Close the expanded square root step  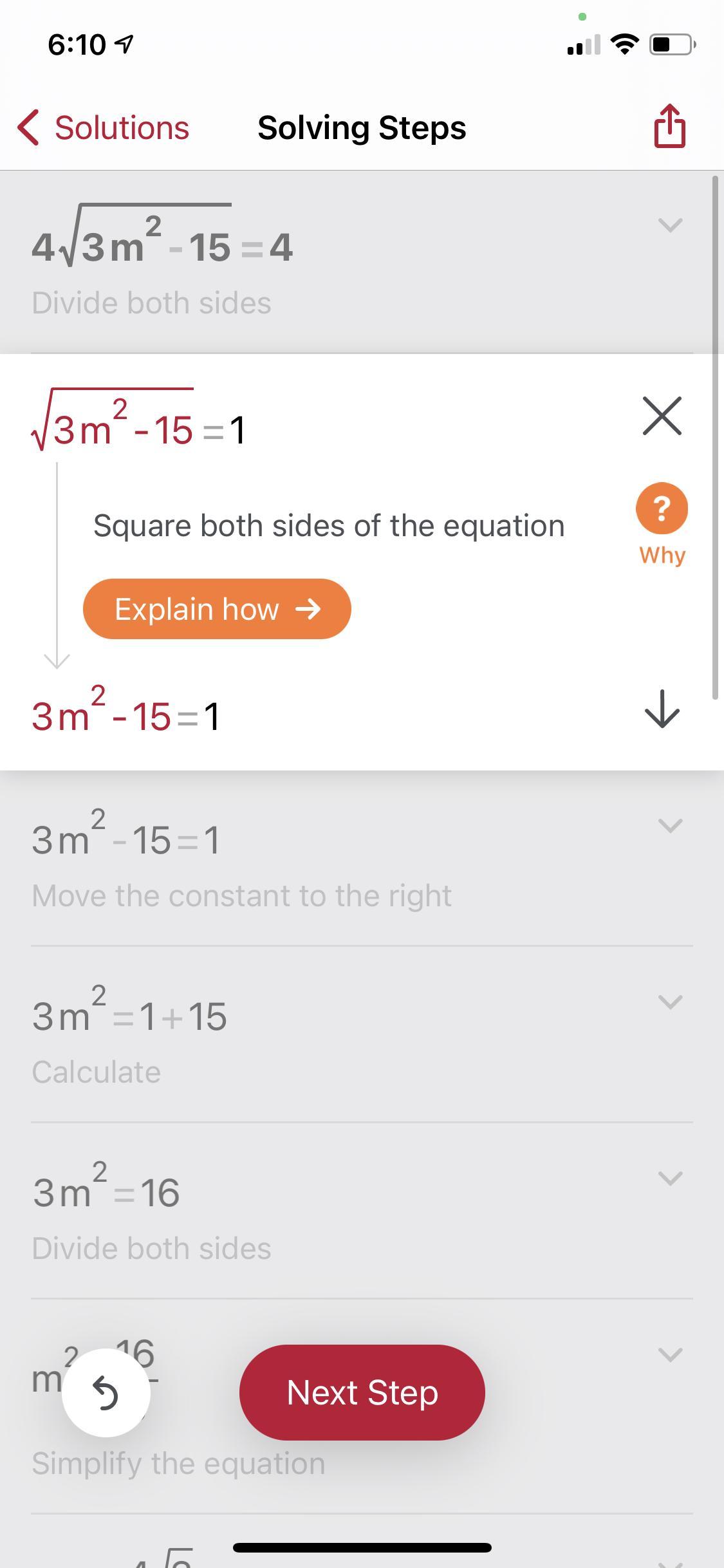[662, 416]
